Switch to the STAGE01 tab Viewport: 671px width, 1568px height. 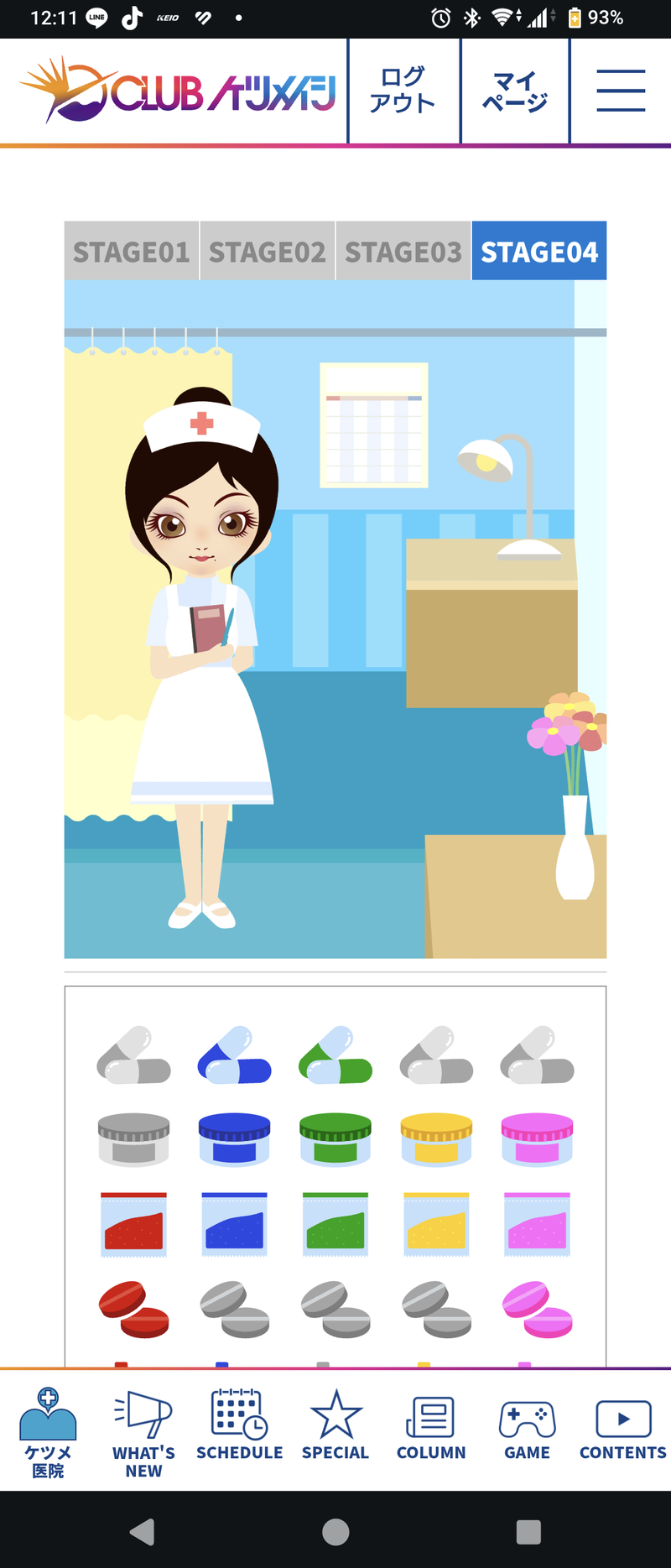[x=132, y=251]
